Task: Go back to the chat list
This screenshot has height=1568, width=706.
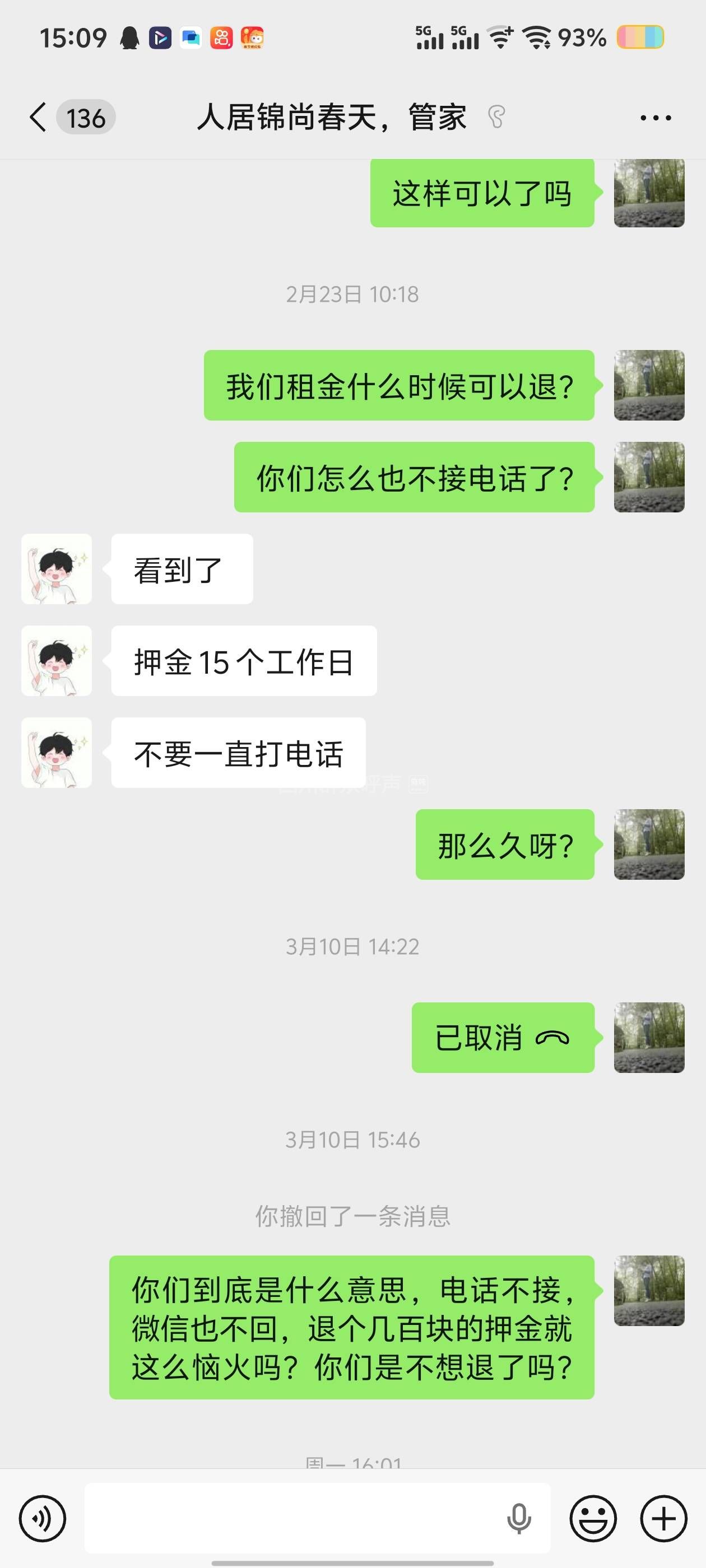Action: 38,117
